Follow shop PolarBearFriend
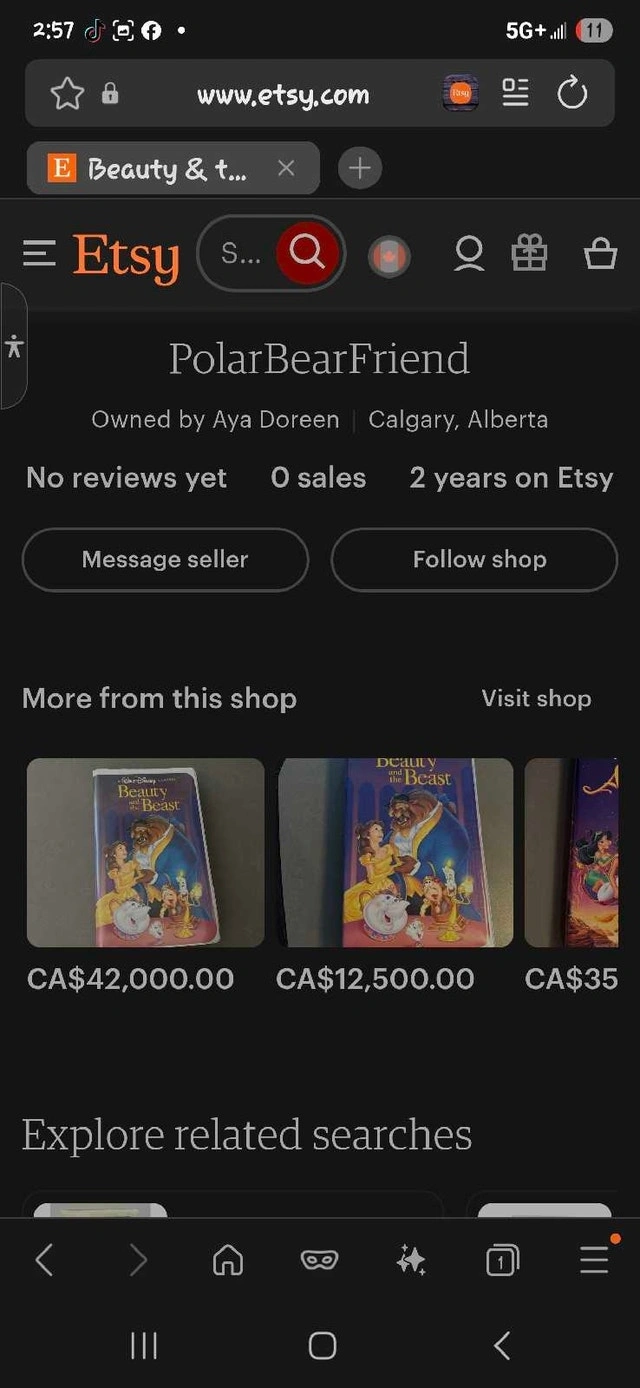 pos(474,560)
